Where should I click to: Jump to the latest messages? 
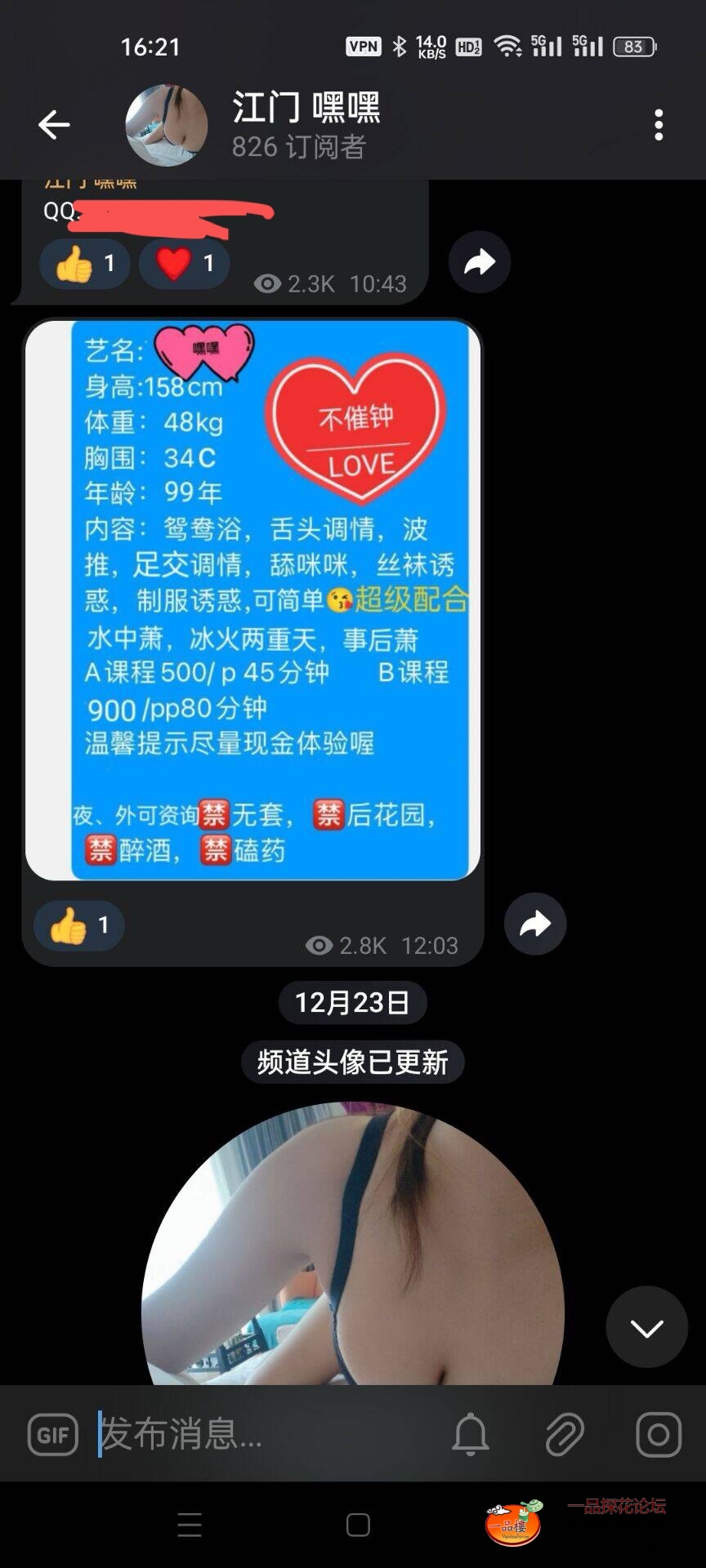(x=646, y=1327)
